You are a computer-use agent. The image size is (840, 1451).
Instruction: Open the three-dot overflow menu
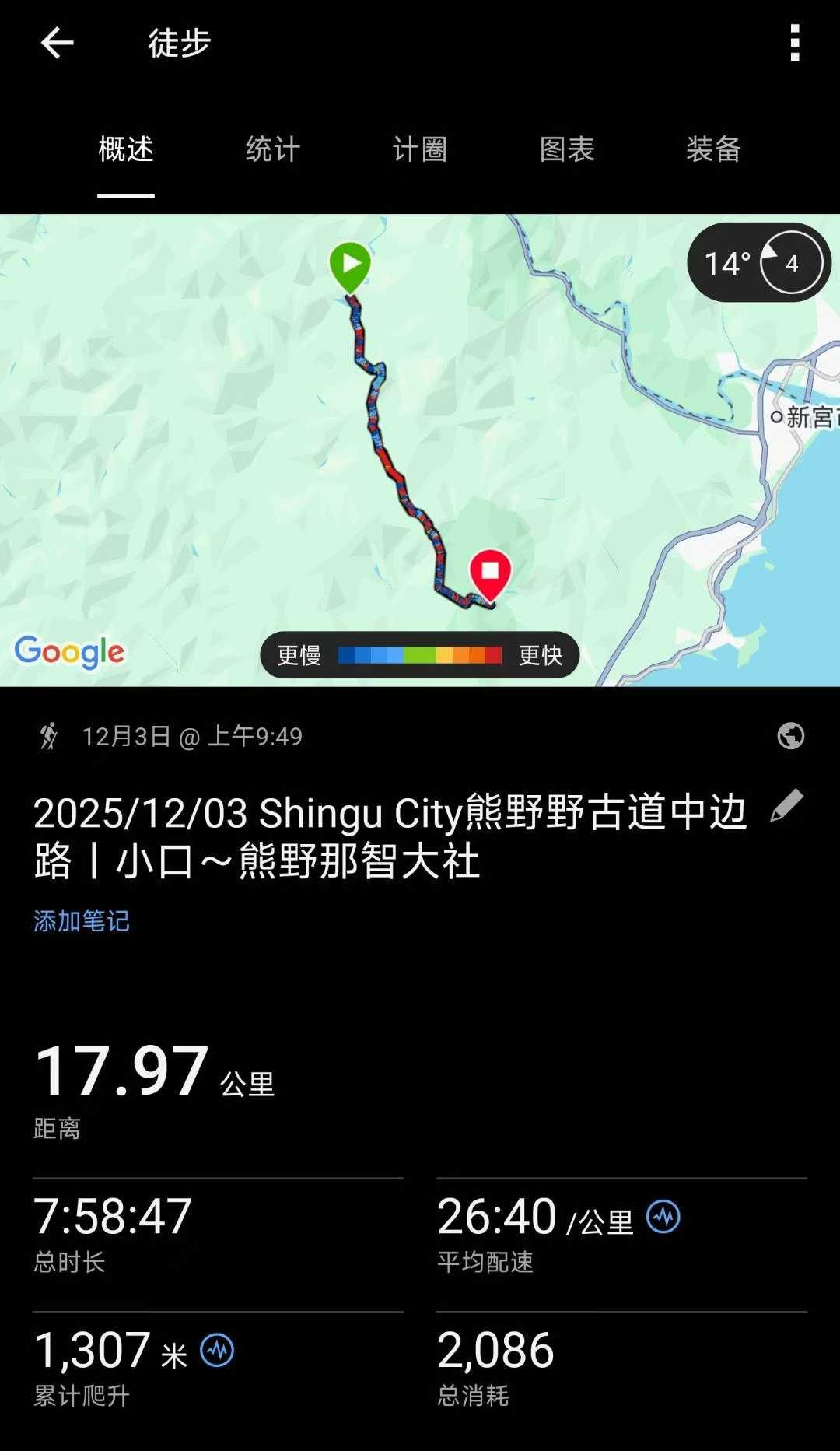click(x=794, y=43)
